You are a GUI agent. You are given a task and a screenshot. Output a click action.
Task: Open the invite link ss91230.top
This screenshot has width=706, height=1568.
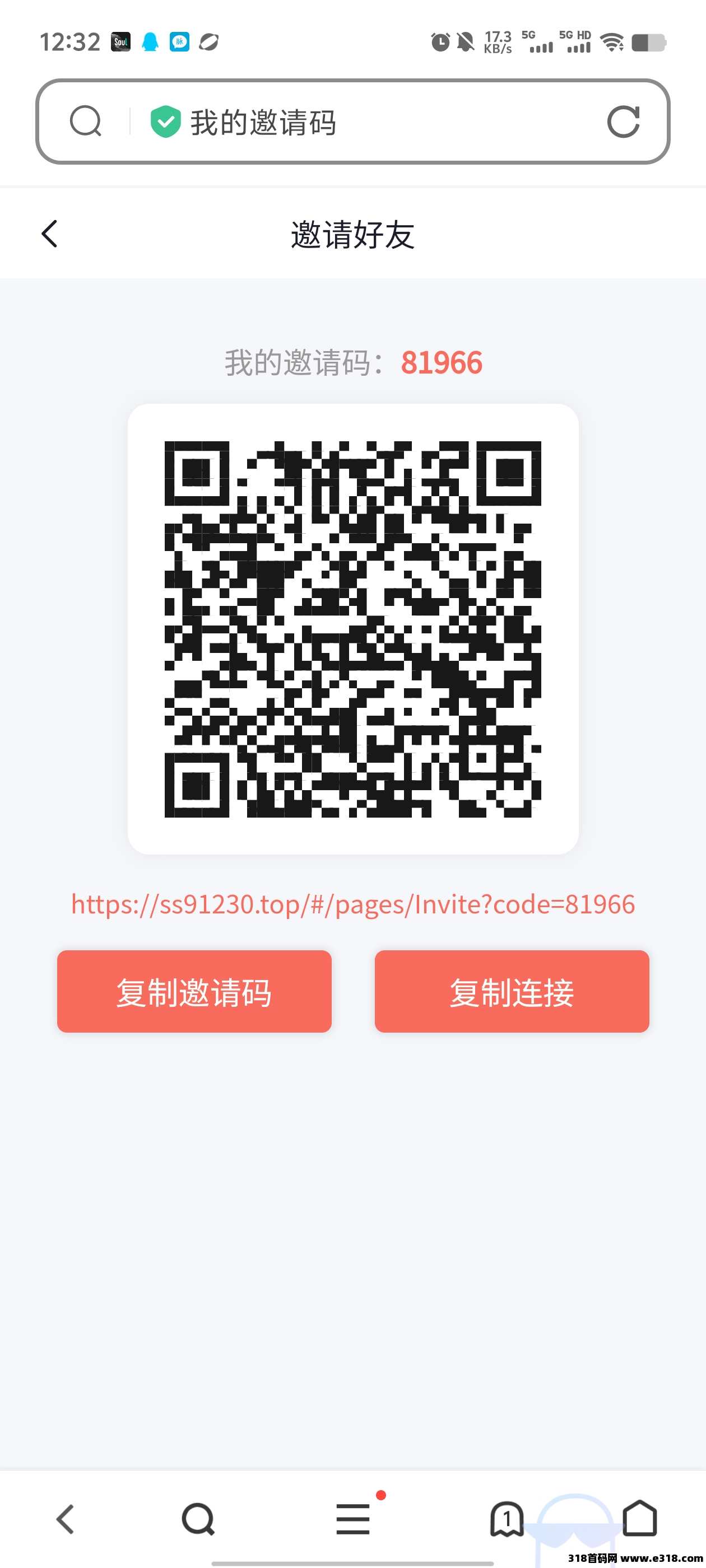(352, 904)
